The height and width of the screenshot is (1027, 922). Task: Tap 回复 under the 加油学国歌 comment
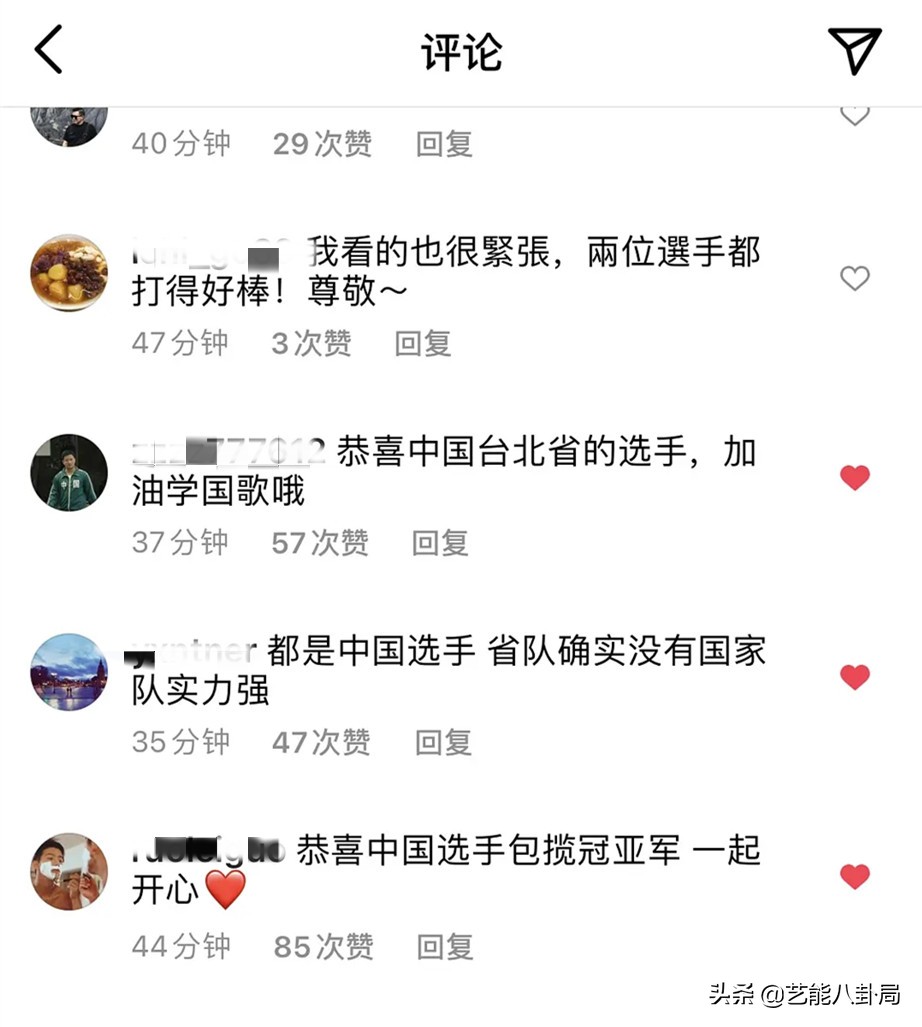(440, 543)
